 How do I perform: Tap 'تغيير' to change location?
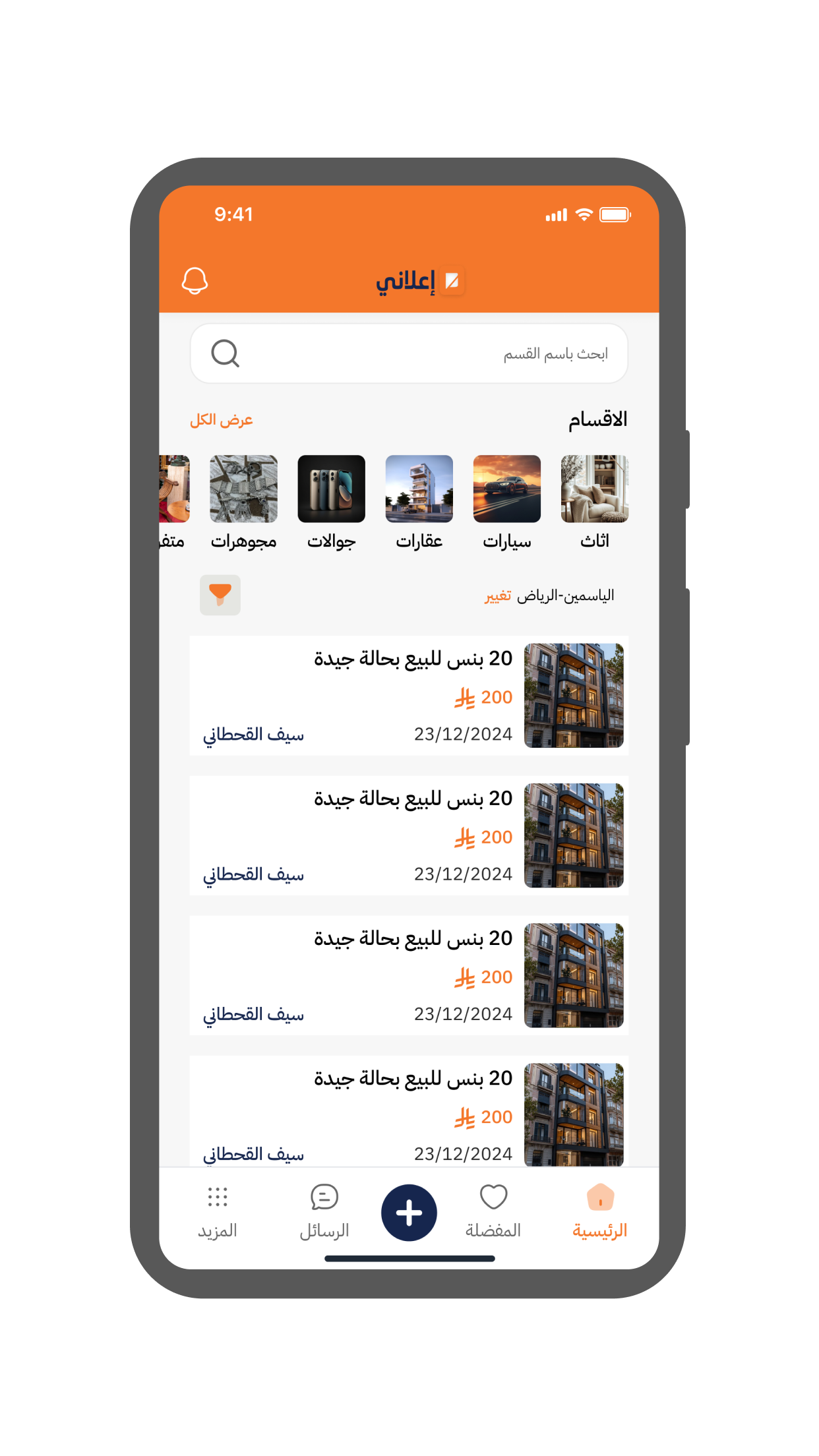[x=498, y=596]
